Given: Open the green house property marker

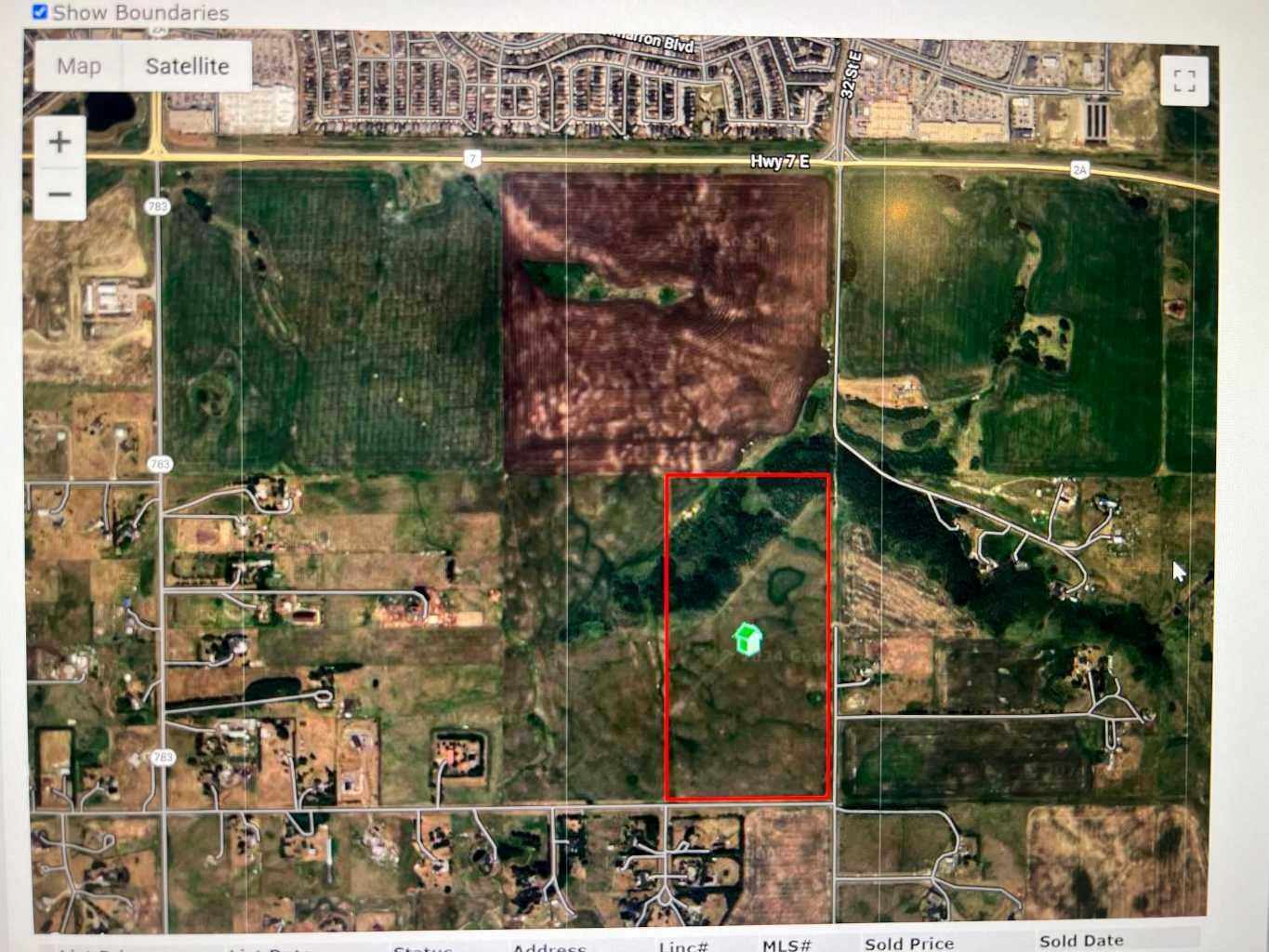Looking at the screenshot, I should pyautogui.click(x=747, y=640).
